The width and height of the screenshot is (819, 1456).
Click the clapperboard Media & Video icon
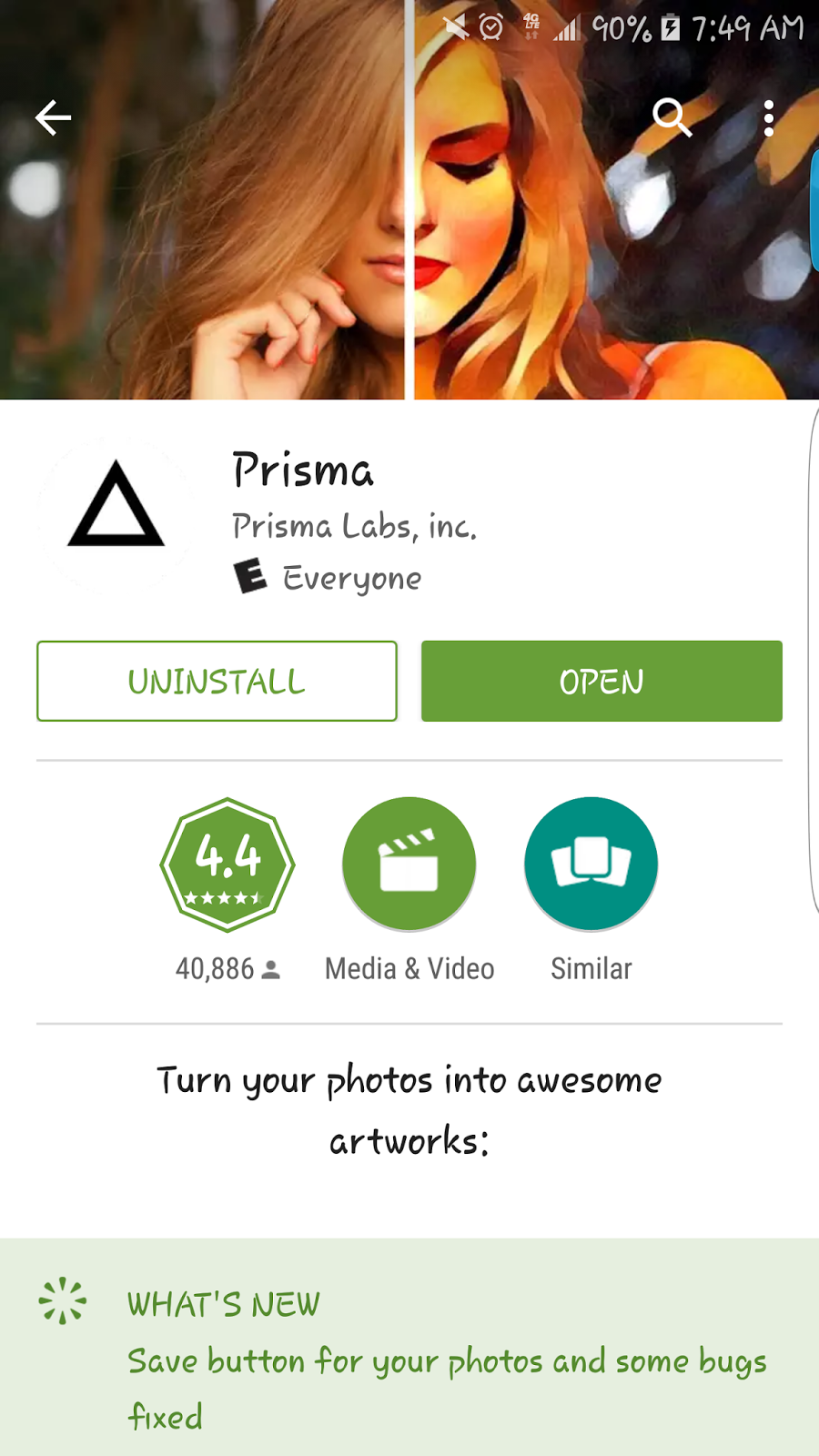tap(409, 863)
